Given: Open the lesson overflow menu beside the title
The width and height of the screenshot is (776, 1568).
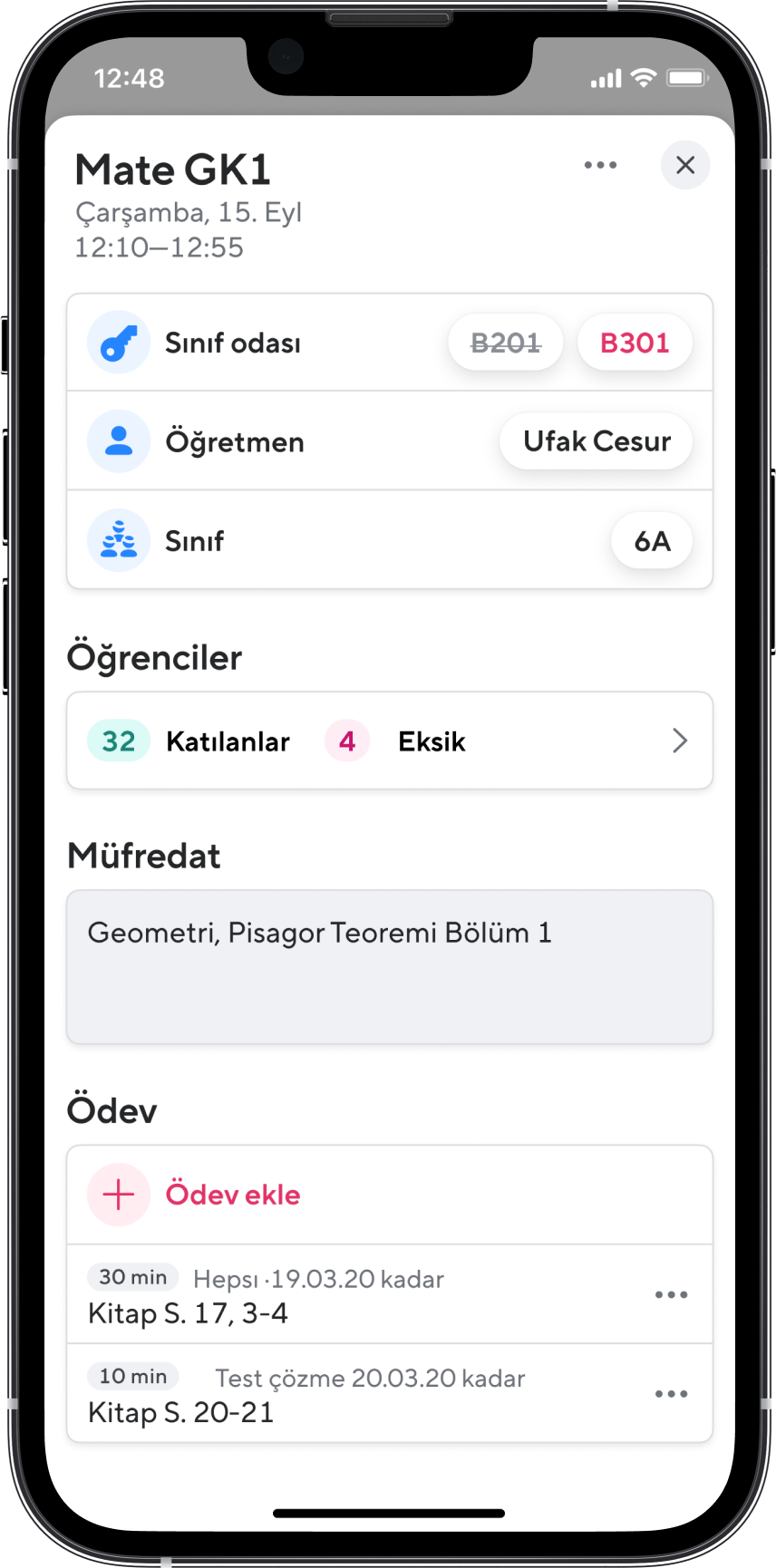Looking at the screenshot, I should (600, 165).
